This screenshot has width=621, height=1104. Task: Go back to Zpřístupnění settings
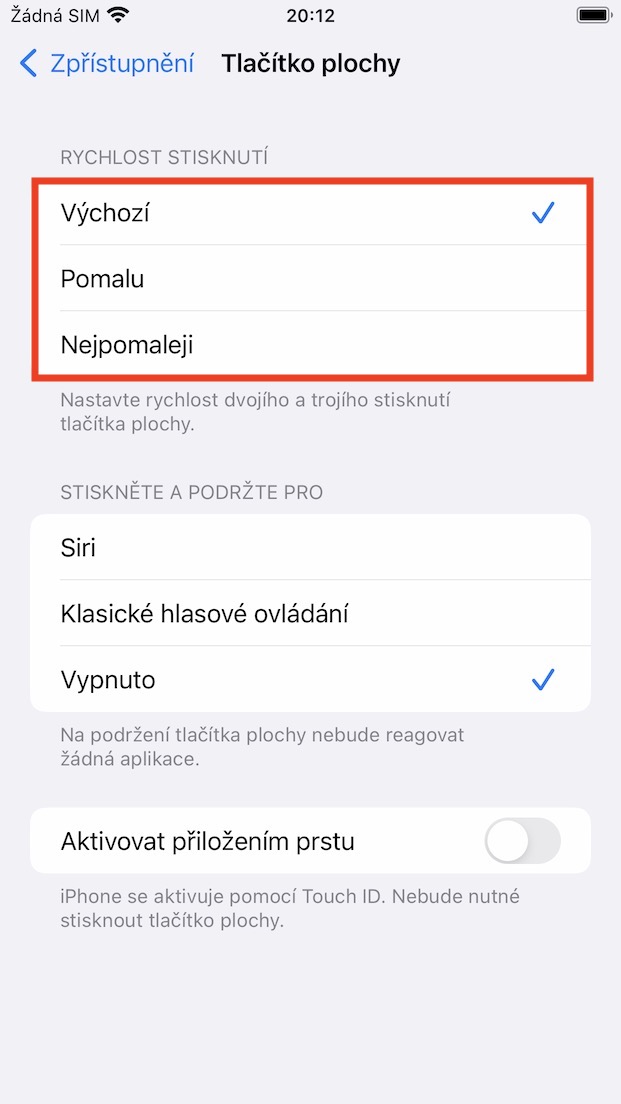(106, 64)
